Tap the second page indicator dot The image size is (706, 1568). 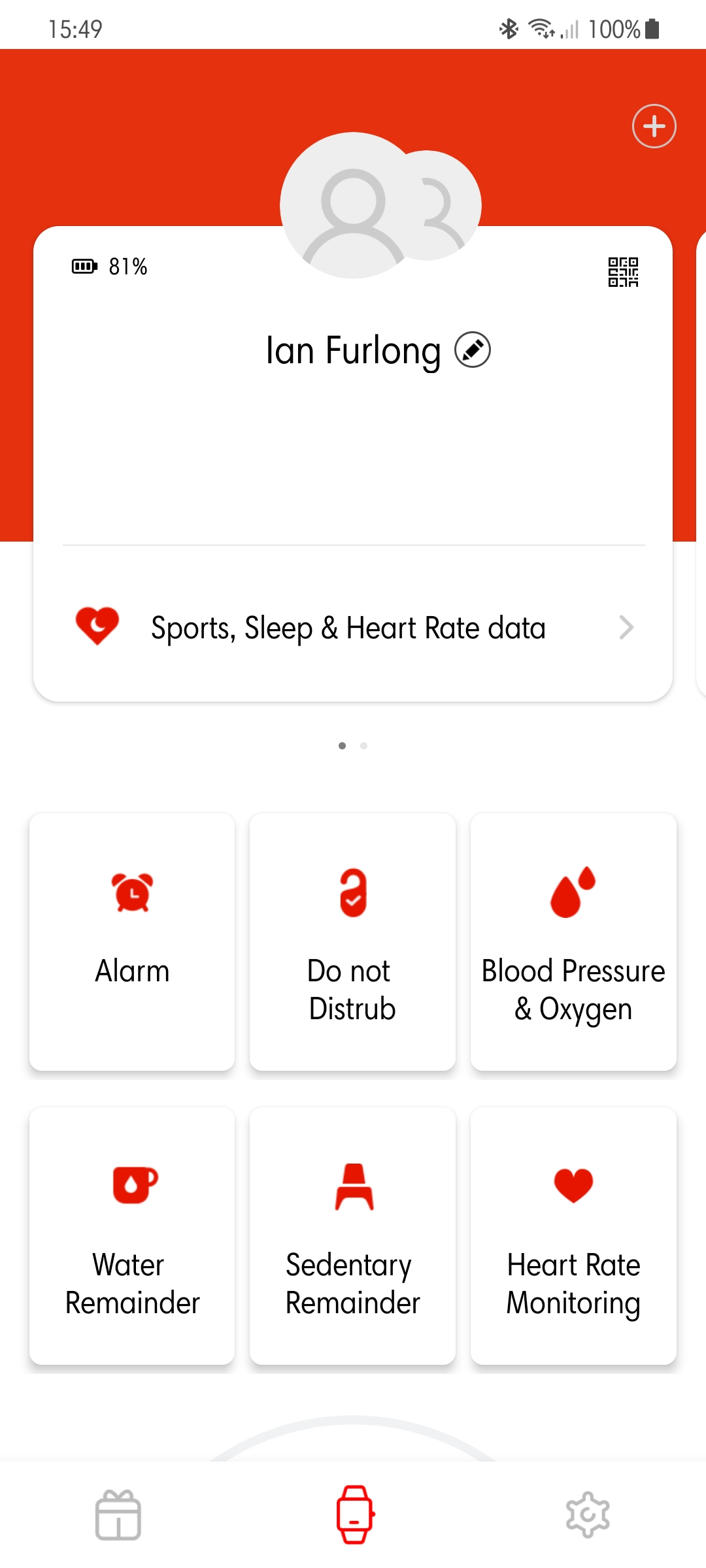pos(363,745)
